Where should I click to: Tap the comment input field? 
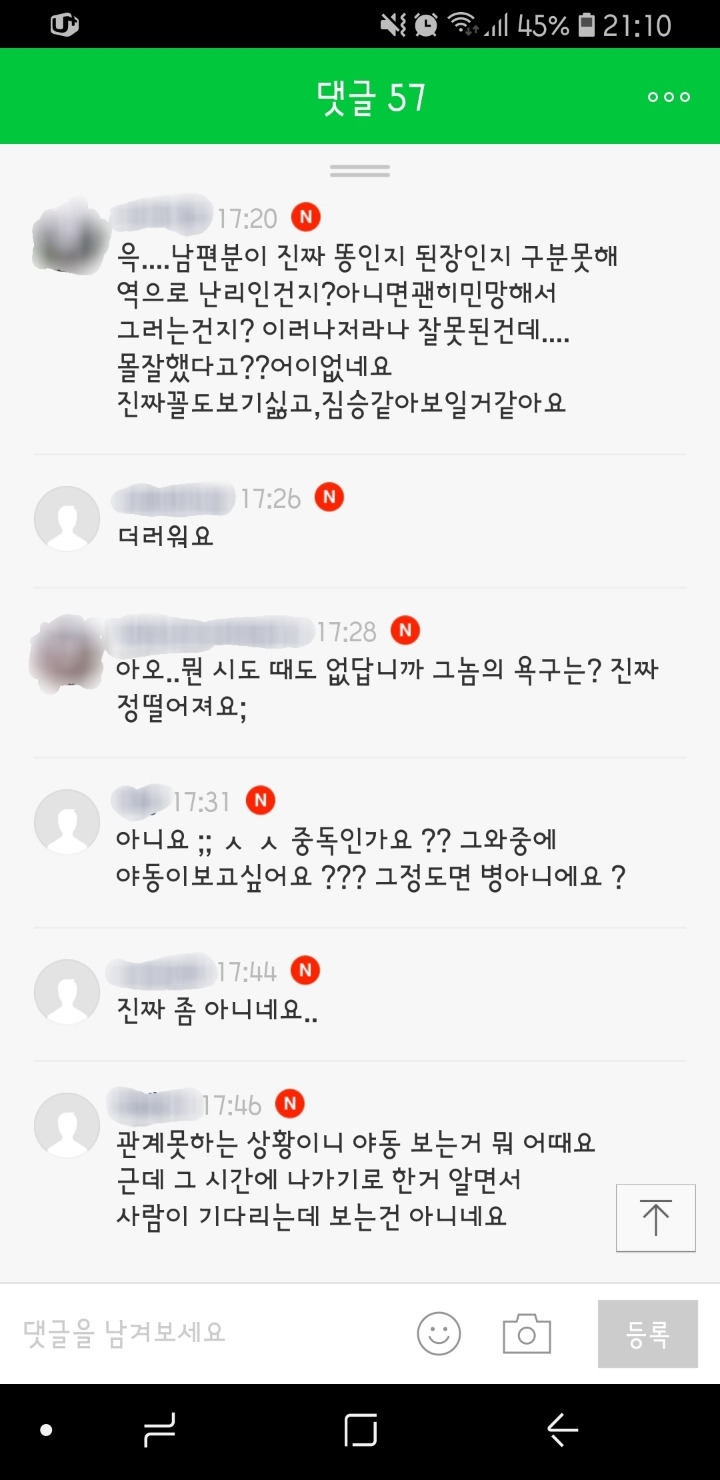[200, 1332]
